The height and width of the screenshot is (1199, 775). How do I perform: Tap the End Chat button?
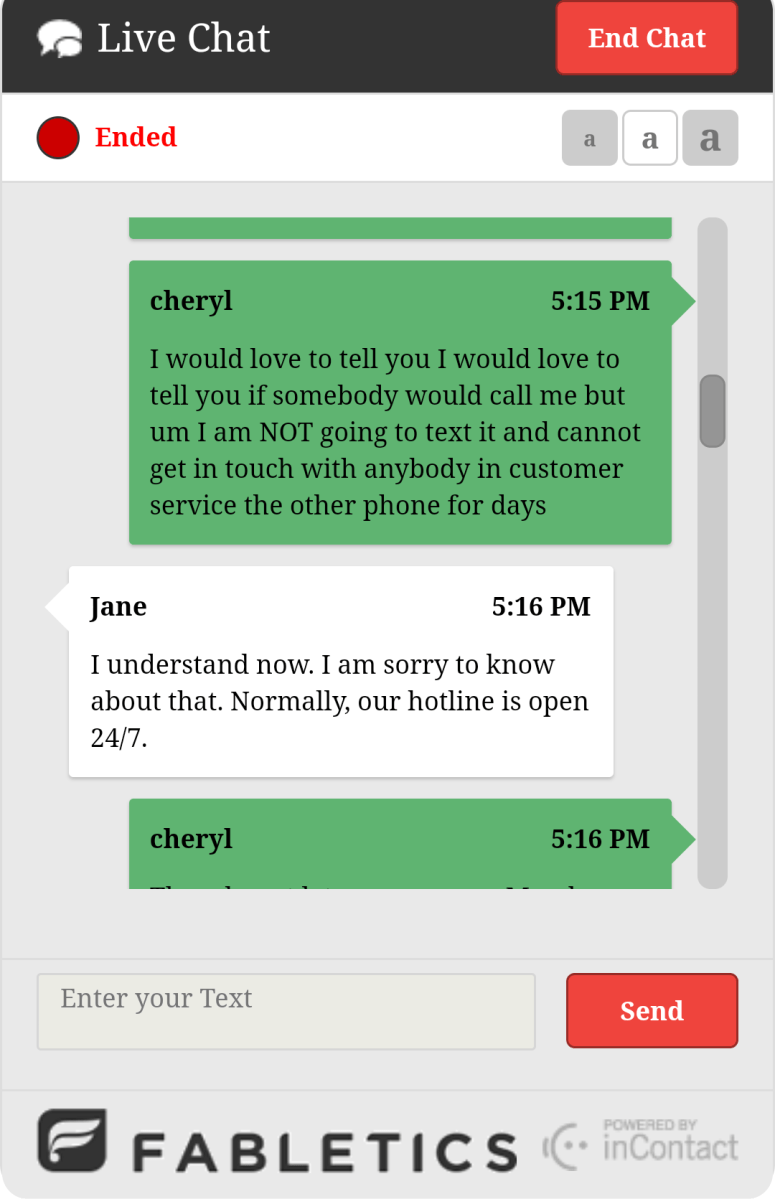(x=646, y=38)
